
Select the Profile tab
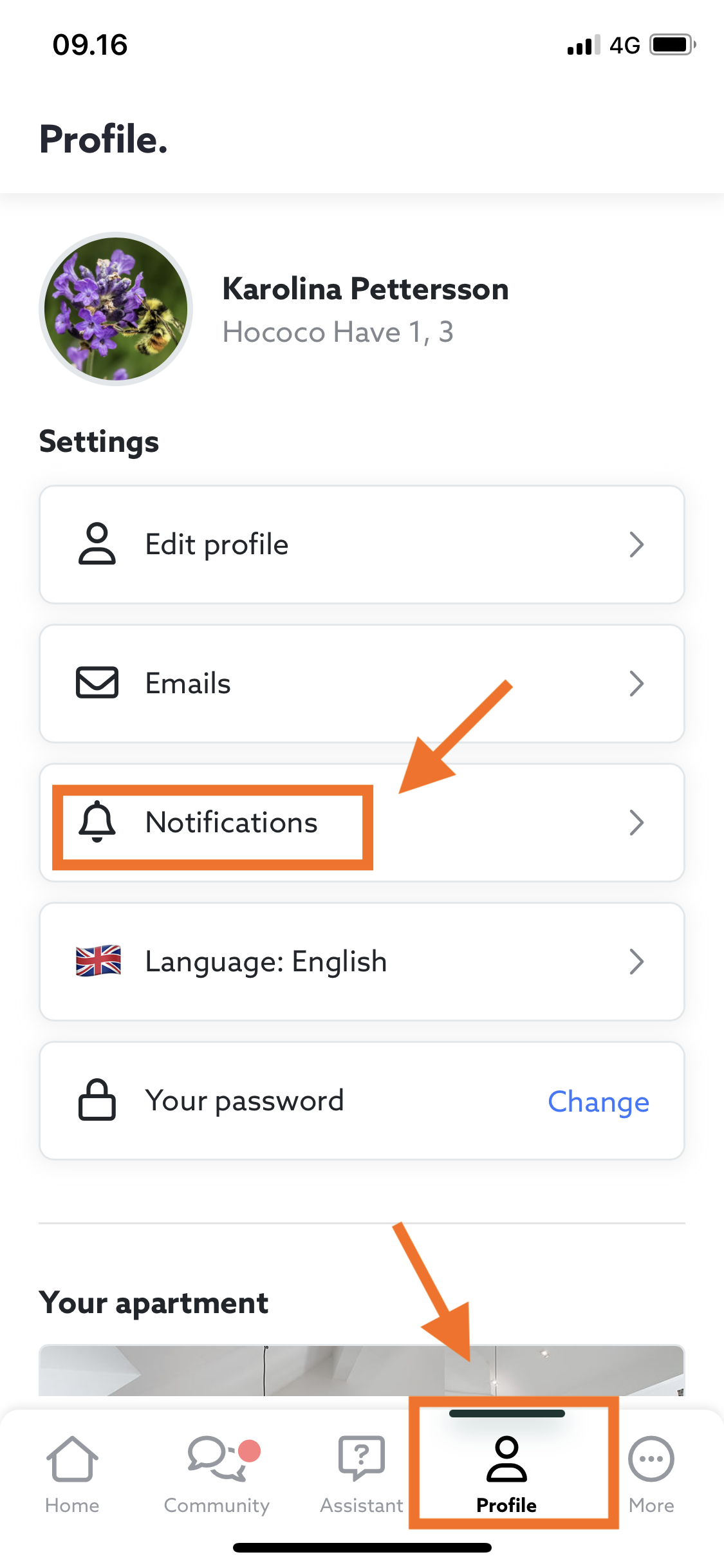pyautogui.click(x=506, y=1474)
